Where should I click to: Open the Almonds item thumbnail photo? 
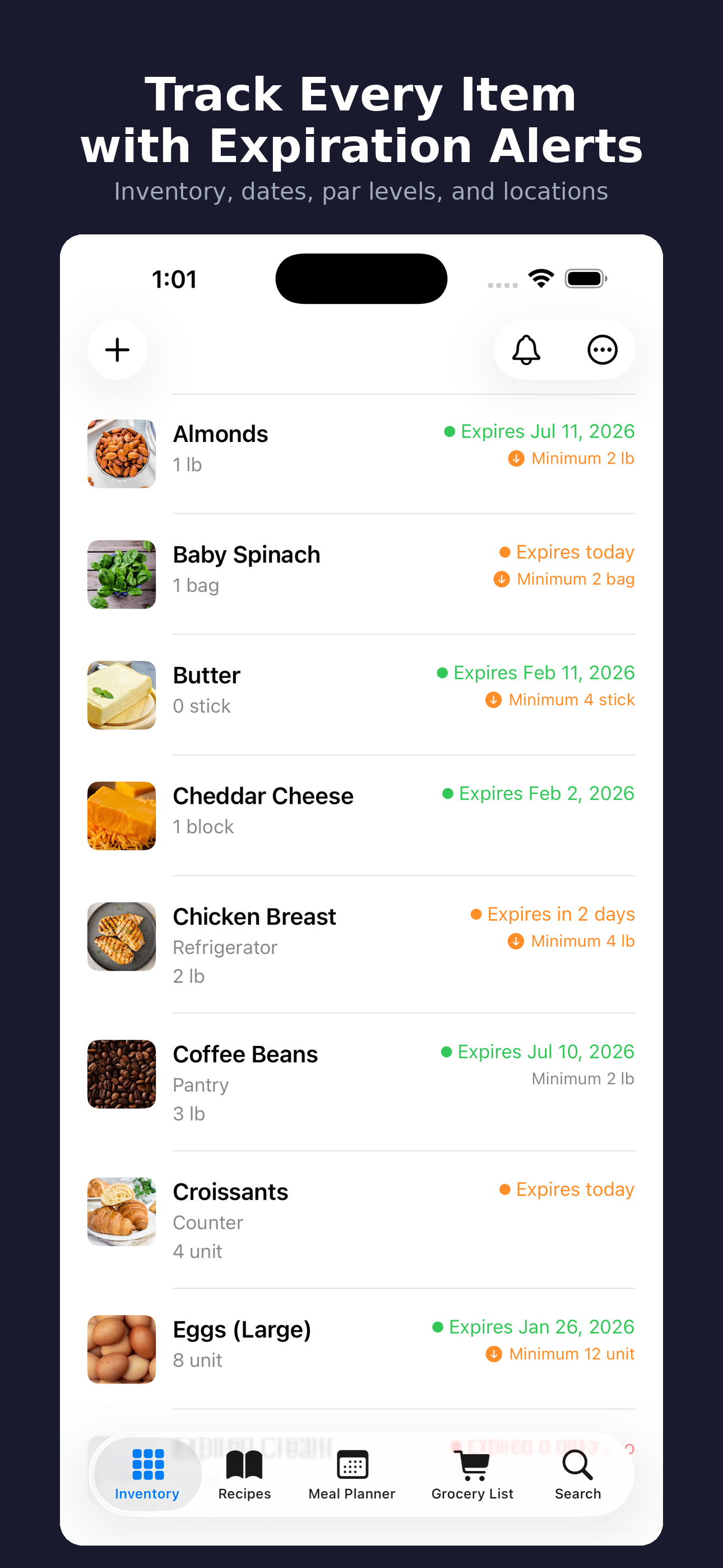coord(121,454)
